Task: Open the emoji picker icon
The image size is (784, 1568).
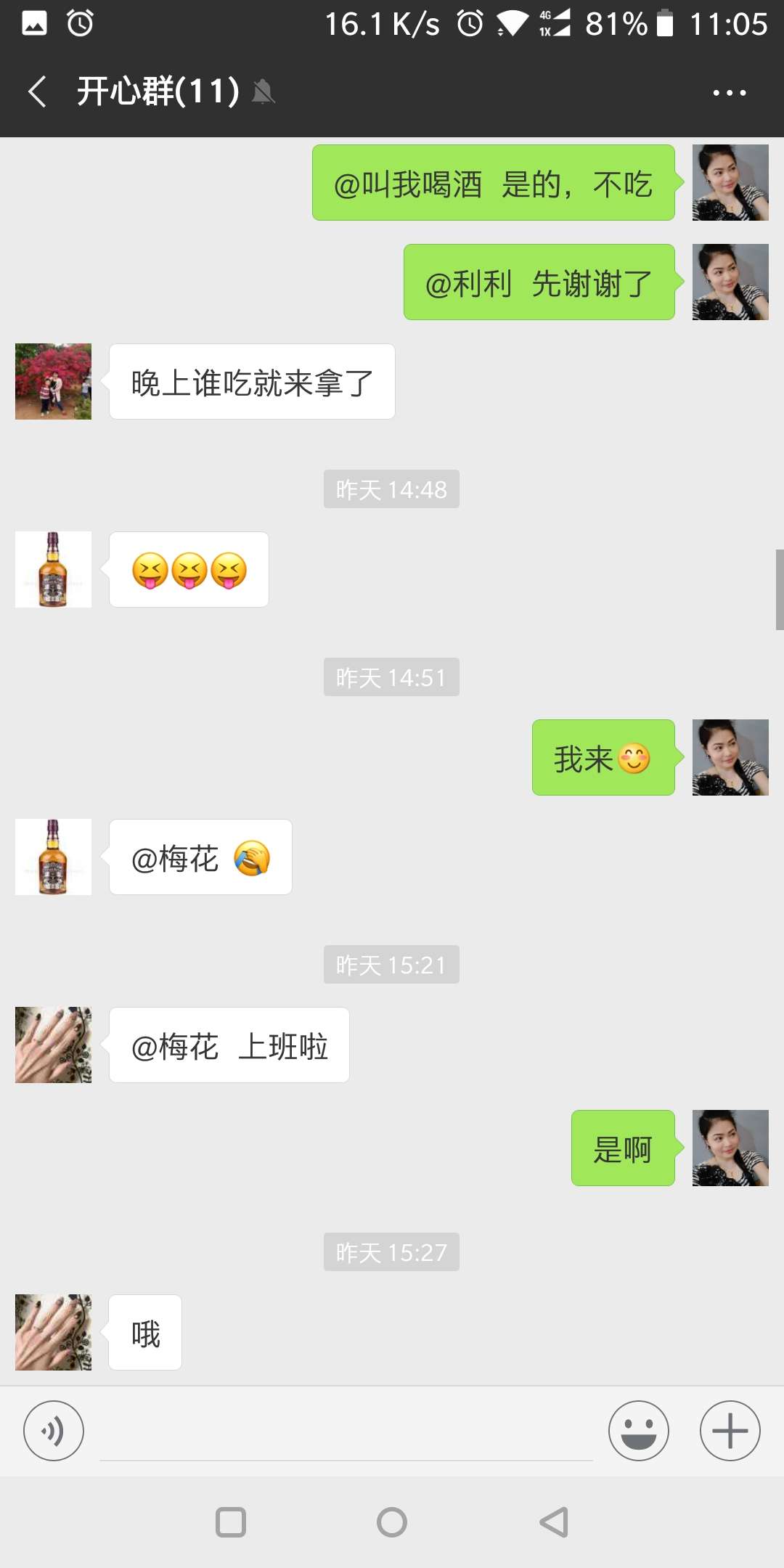Action: point(637,1430)
